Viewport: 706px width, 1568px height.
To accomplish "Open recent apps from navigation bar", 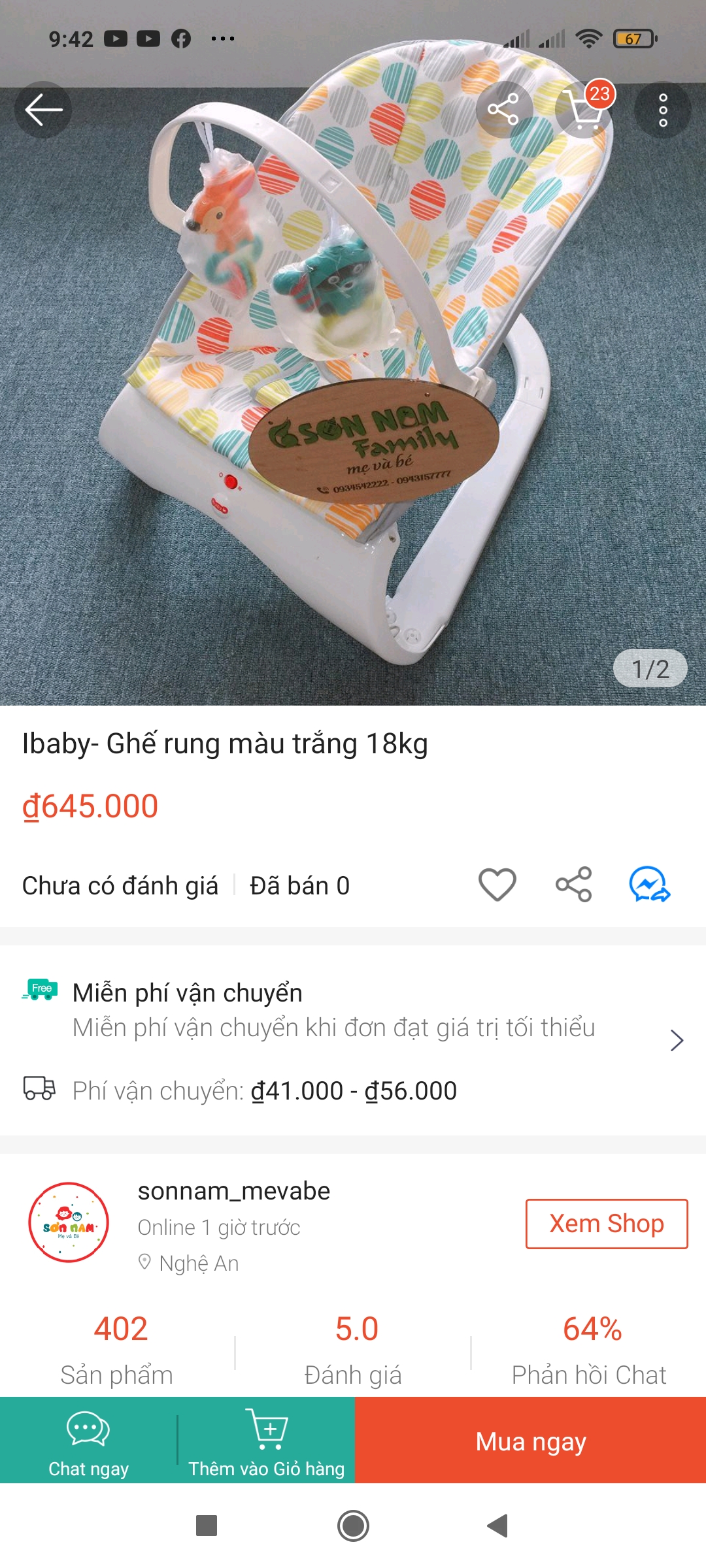I will 207,1526.
